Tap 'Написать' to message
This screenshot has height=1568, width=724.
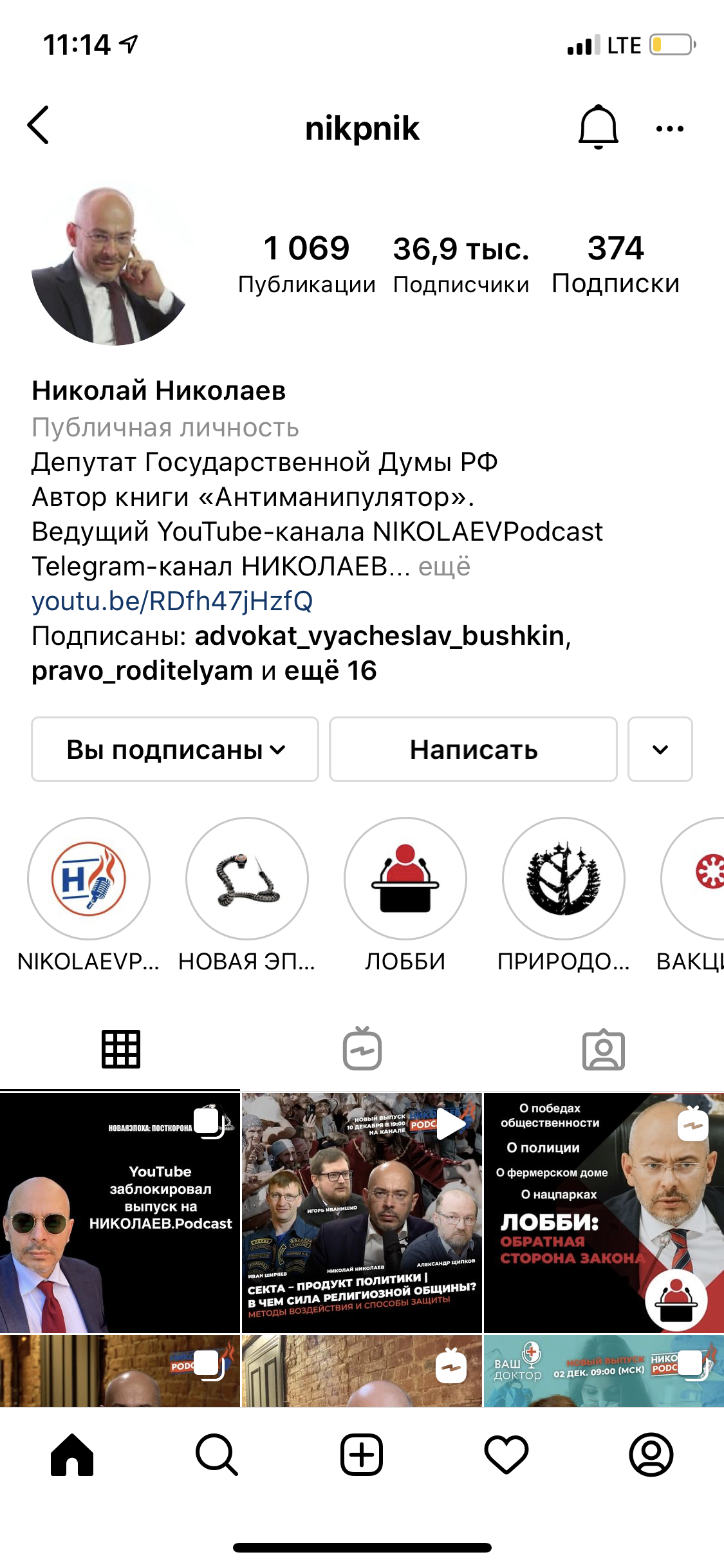tap(473, 749)
